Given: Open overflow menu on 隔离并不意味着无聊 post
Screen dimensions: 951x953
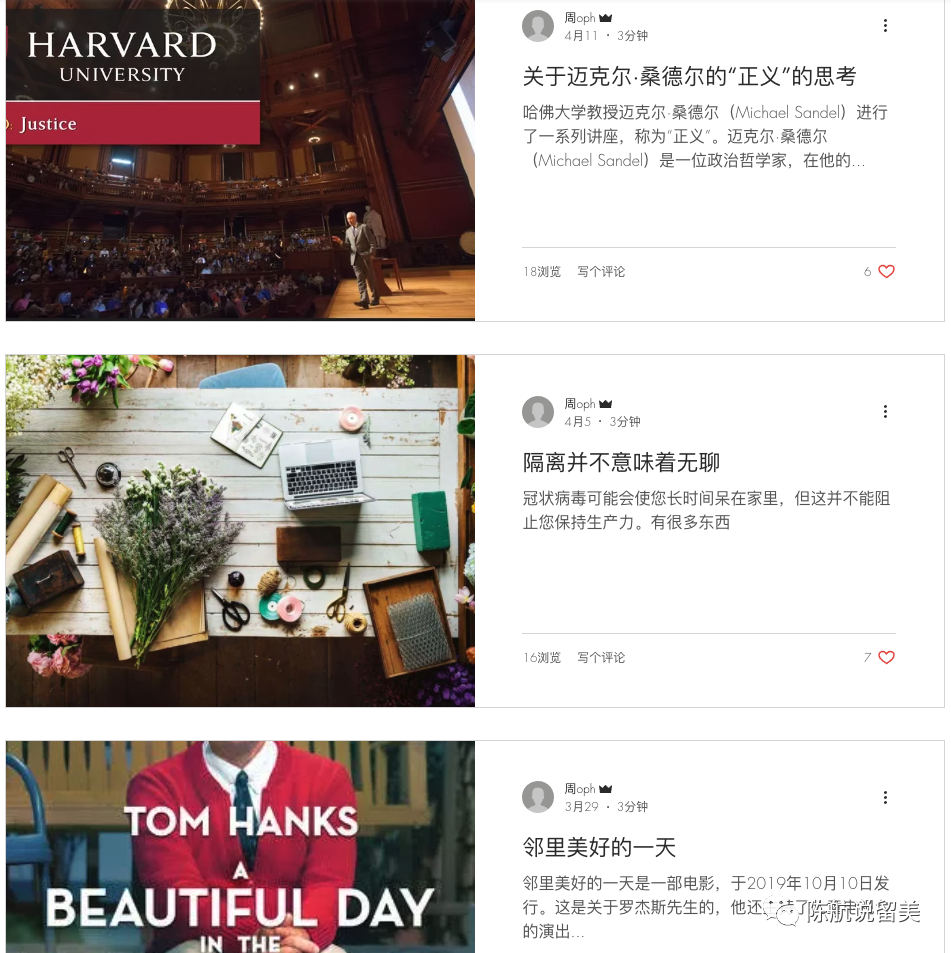Looking at the screenshot, I should tap(885, 412).
